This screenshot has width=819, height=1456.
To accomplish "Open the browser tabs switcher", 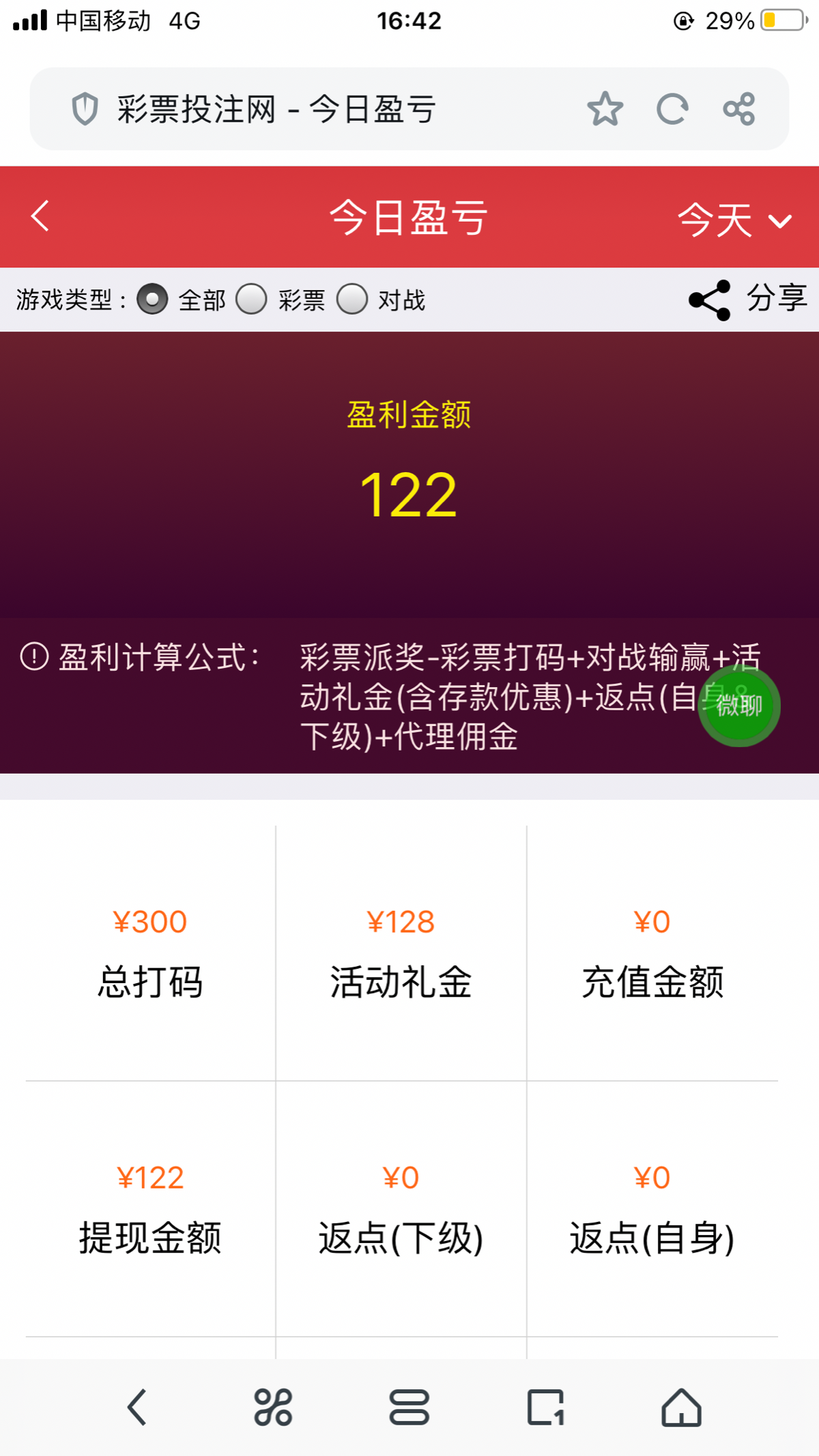I will (x=545, y=1408).
